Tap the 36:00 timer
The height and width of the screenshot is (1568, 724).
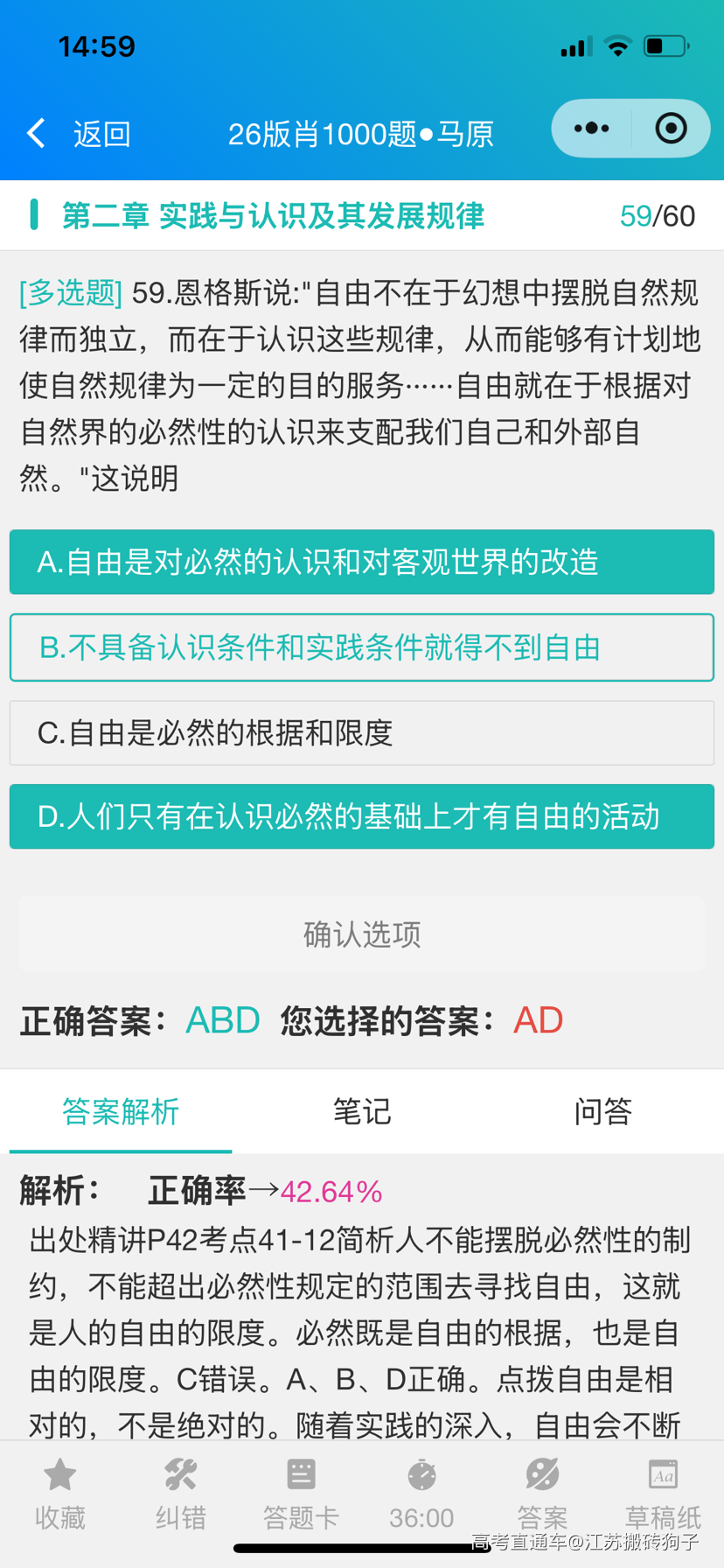[421, 1494]
